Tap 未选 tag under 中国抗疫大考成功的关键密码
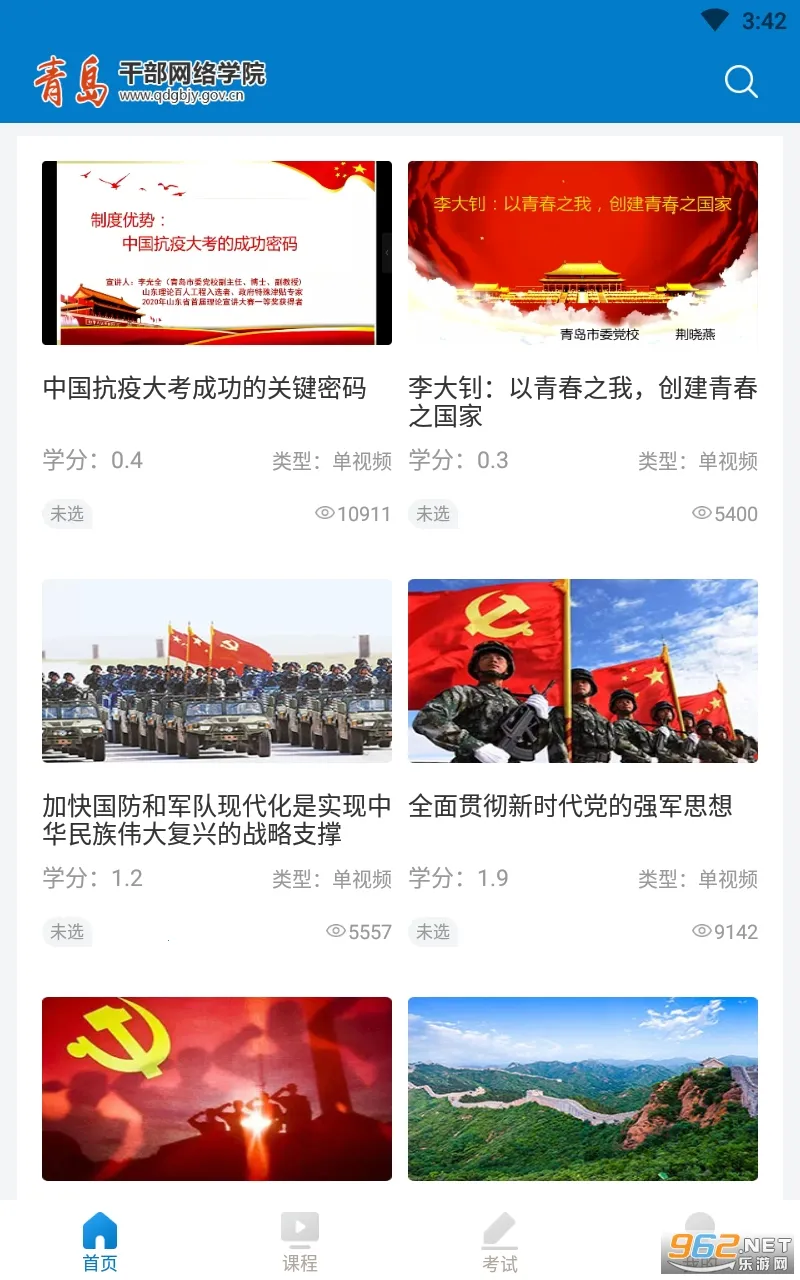This screenshot has width=800, height=1280. pos(67,514)
